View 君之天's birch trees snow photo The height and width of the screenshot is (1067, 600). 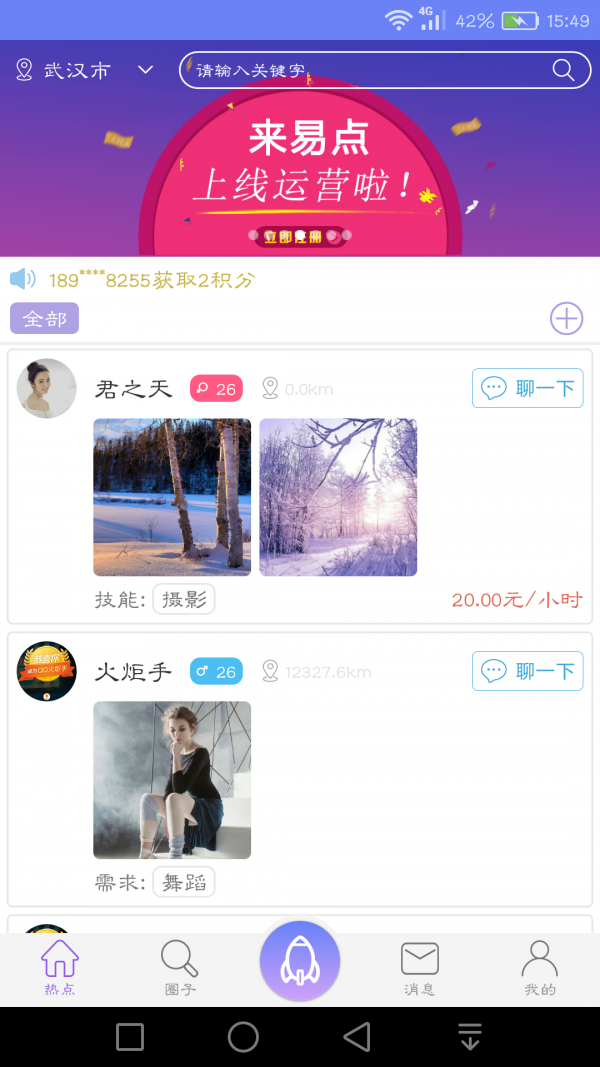tap(172, 497)
